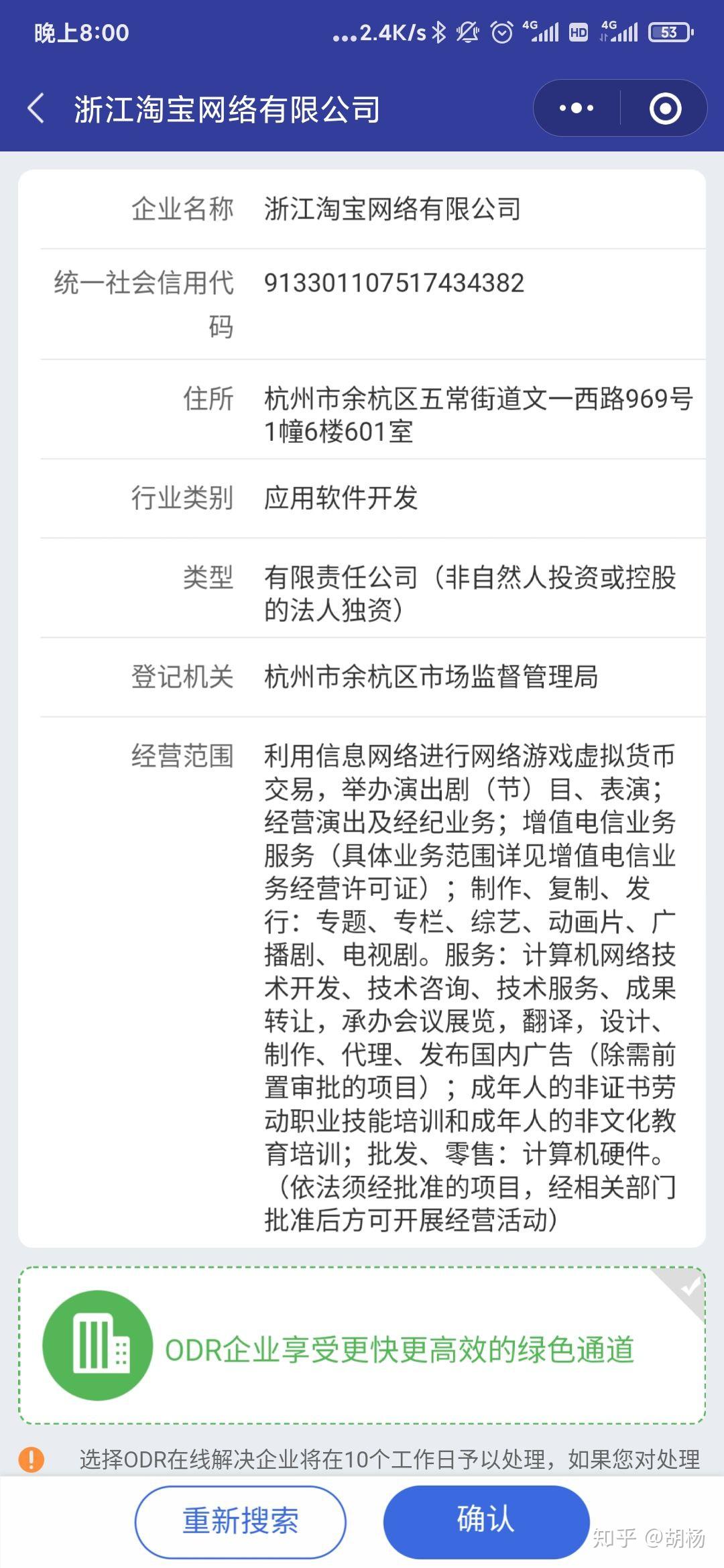Go back using the header arrow
The width and height of the screenshot is (724, 1568).
tap(36, 109)
